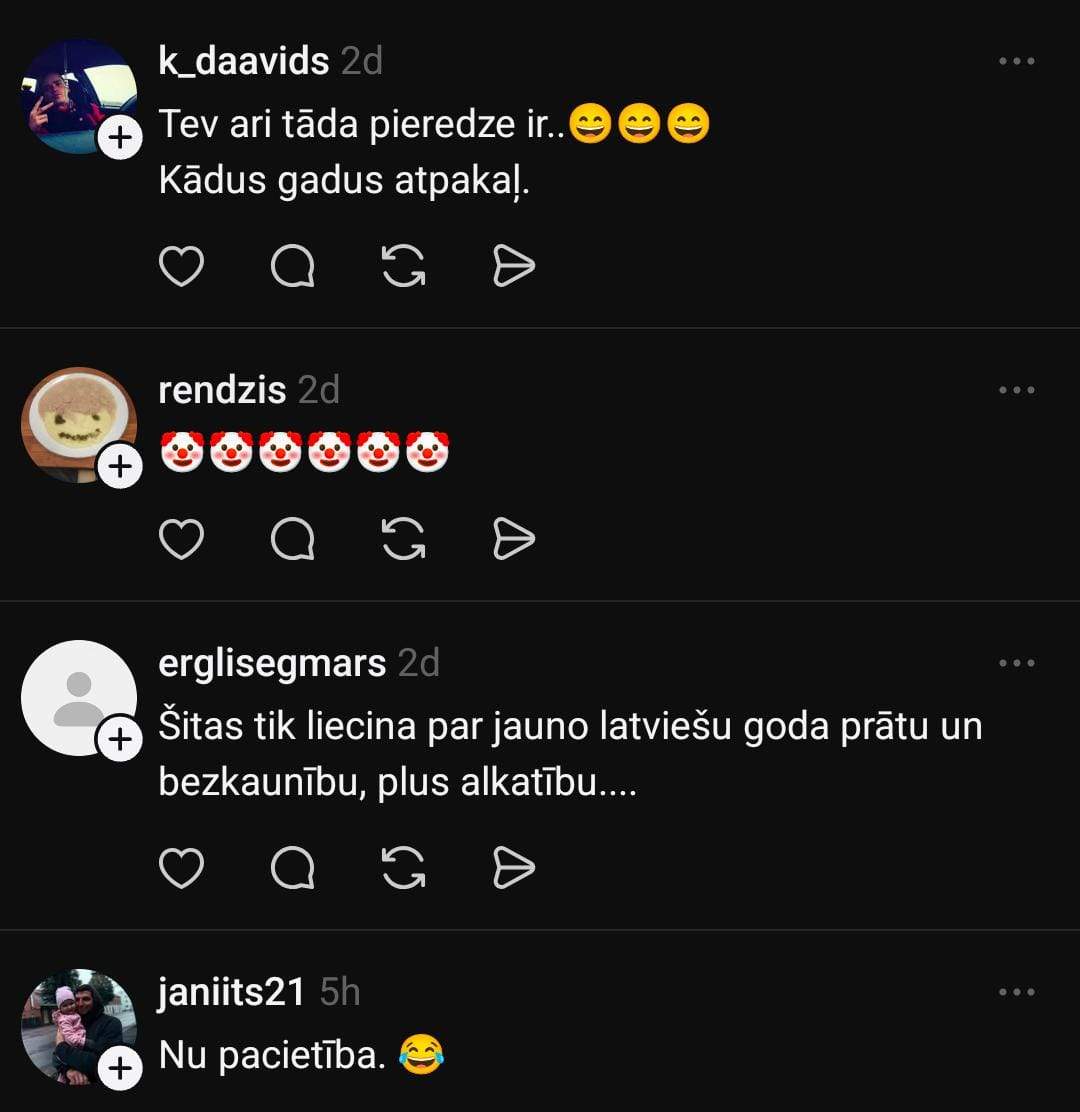Viewport: 1080px width, 1112px height.
Task: Open three-dot menu on erglisegmars' comment
Action: (x=1016, y=663)
